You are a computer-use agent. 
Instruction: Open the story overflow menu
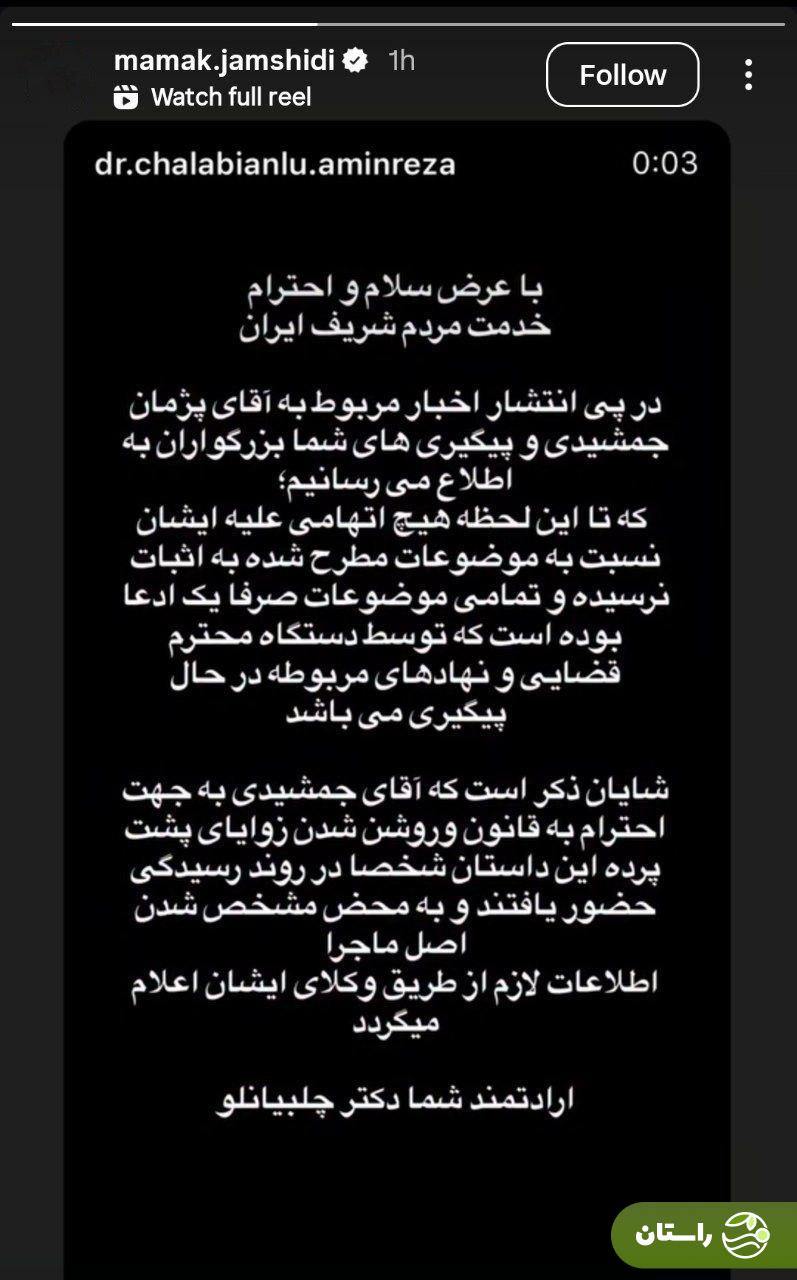[748, 75]
